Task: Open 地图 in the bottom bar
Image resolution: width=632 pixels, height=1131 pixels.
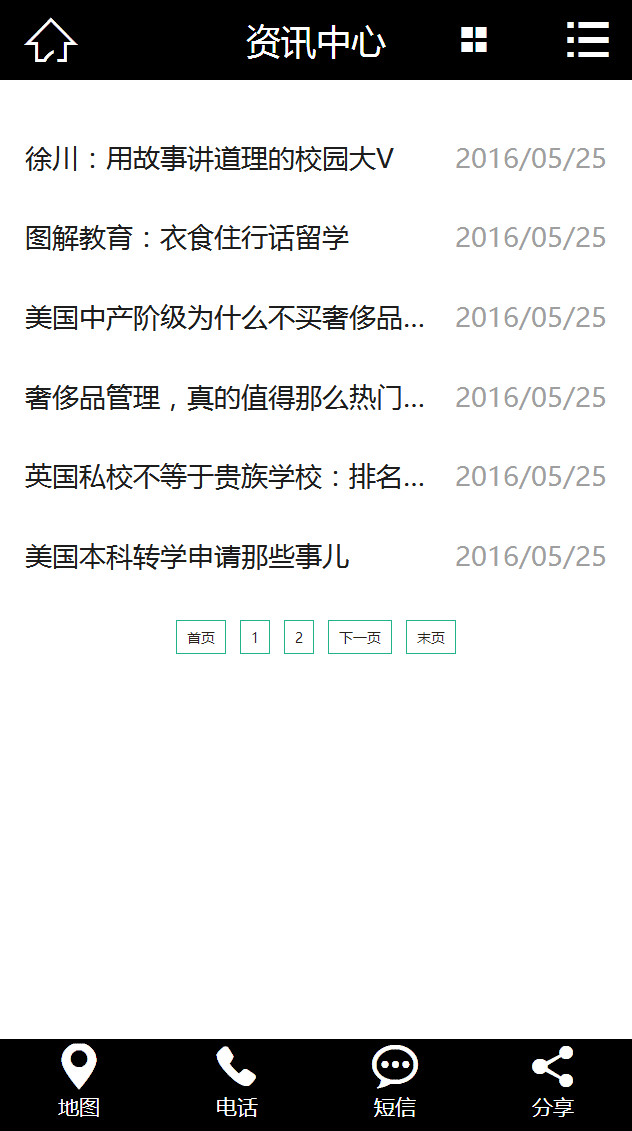Action: click(x=79, y=1082)
